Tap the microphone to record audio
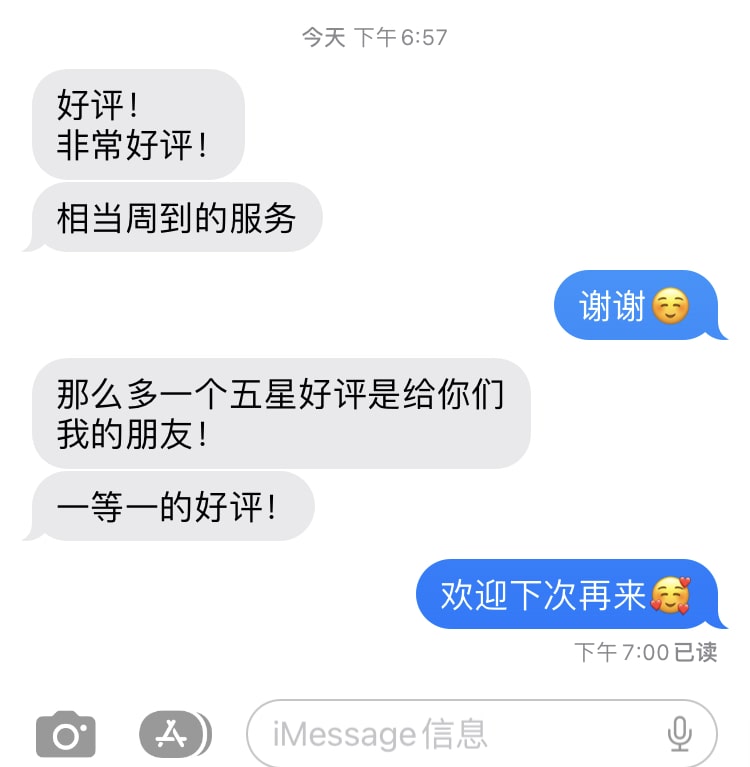 click(680, 735)
